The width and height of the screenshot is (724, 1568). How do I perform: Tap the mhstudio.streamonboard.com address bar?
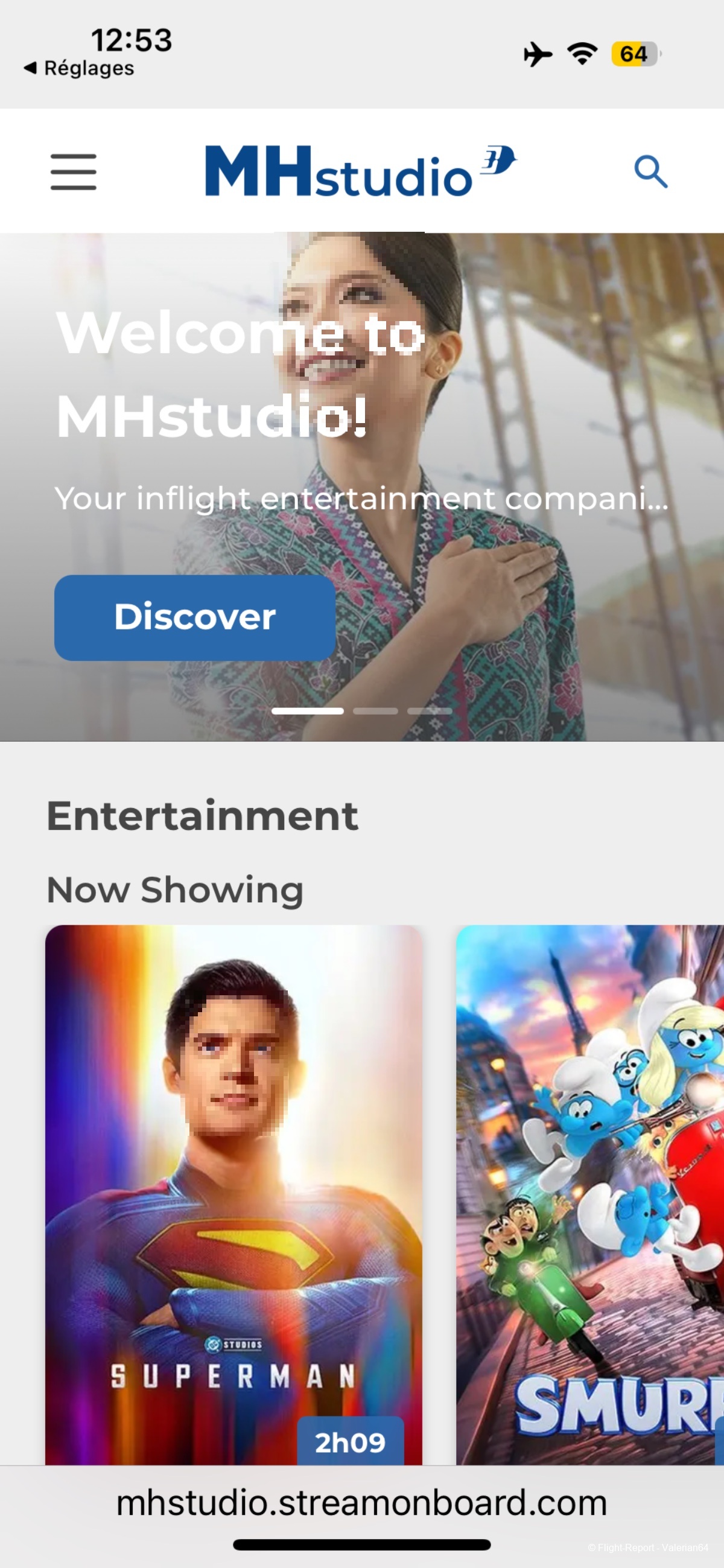361,1502
